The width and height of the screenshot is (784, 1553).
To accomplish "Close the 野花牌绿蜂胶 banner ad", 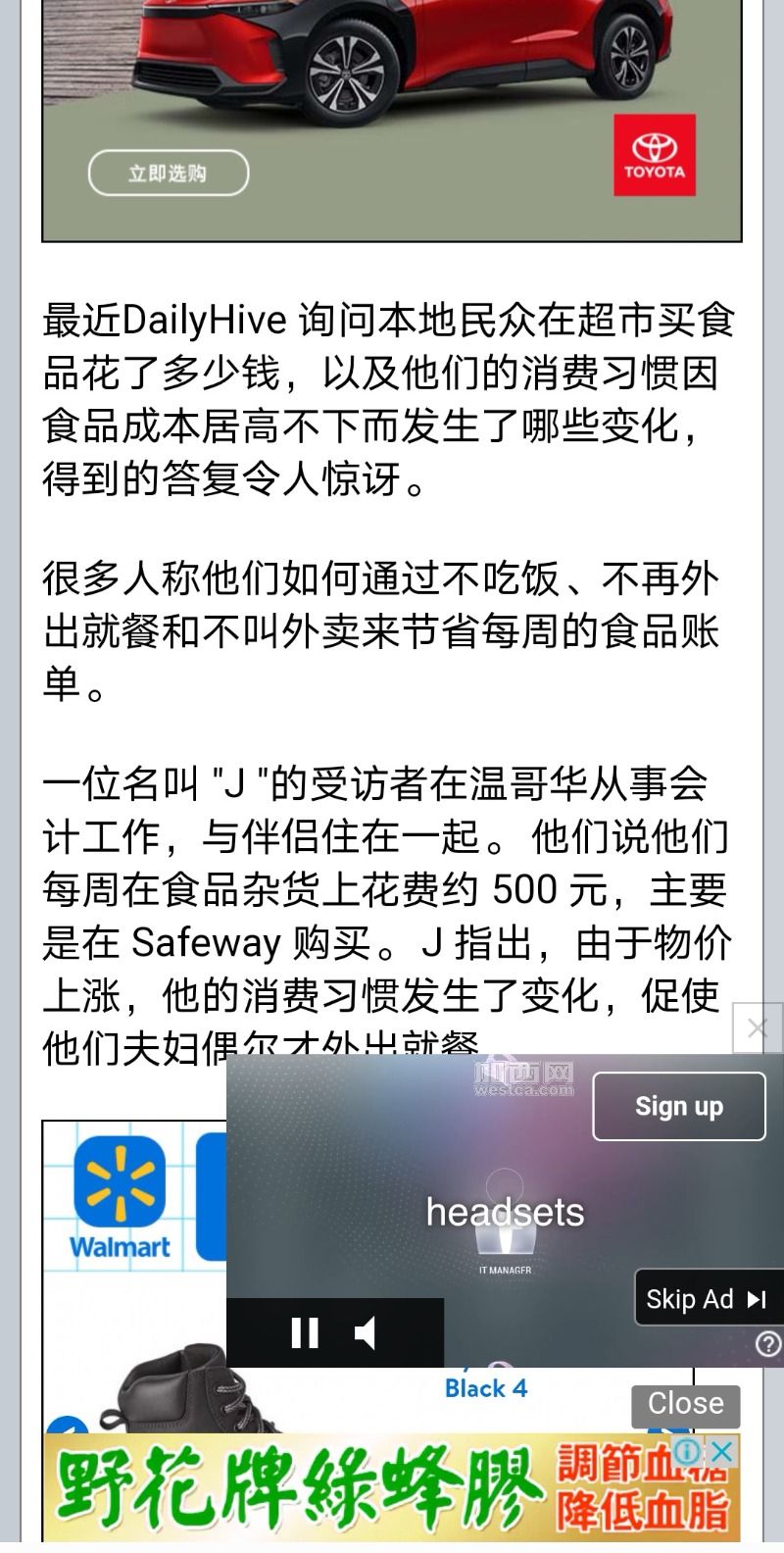I will [x=723, y=1450].
